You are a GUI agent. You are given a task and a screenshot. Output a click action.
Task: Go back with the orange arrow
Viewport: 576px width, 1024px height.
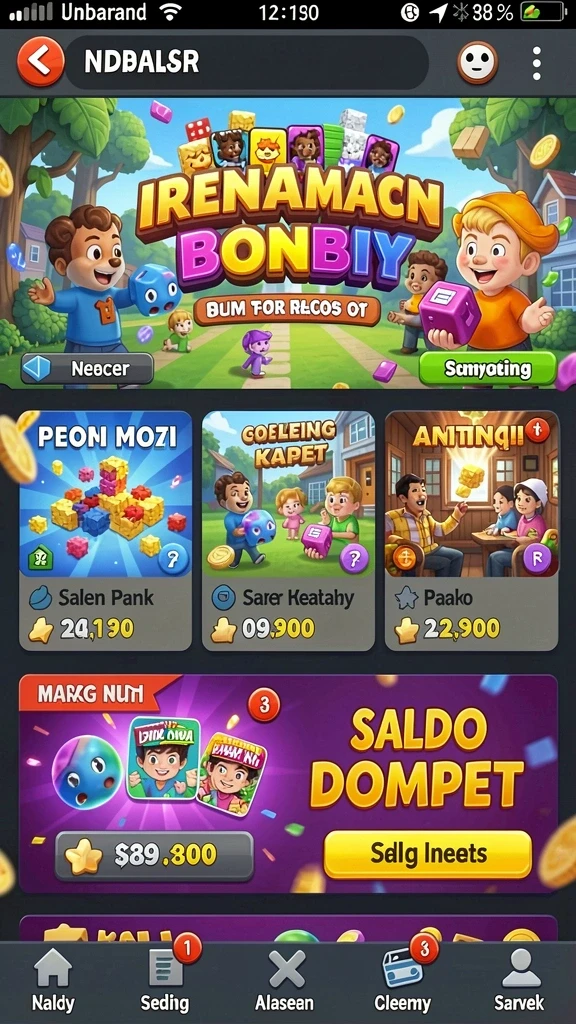[x=40, y=62]
